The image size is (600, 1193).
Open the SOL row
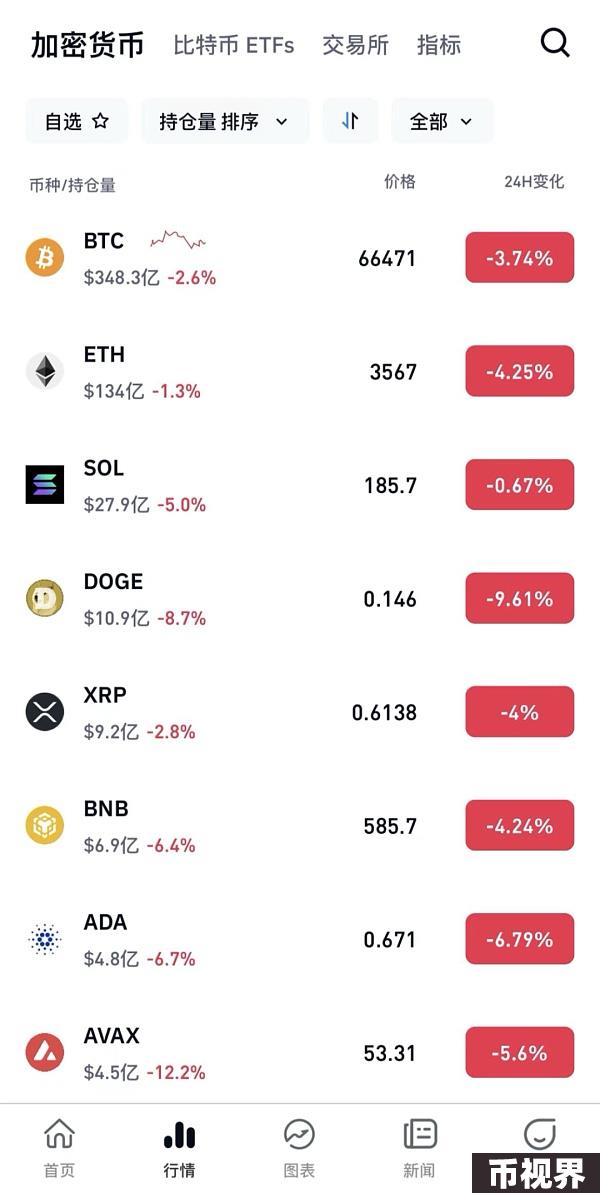tap(300, 485)
